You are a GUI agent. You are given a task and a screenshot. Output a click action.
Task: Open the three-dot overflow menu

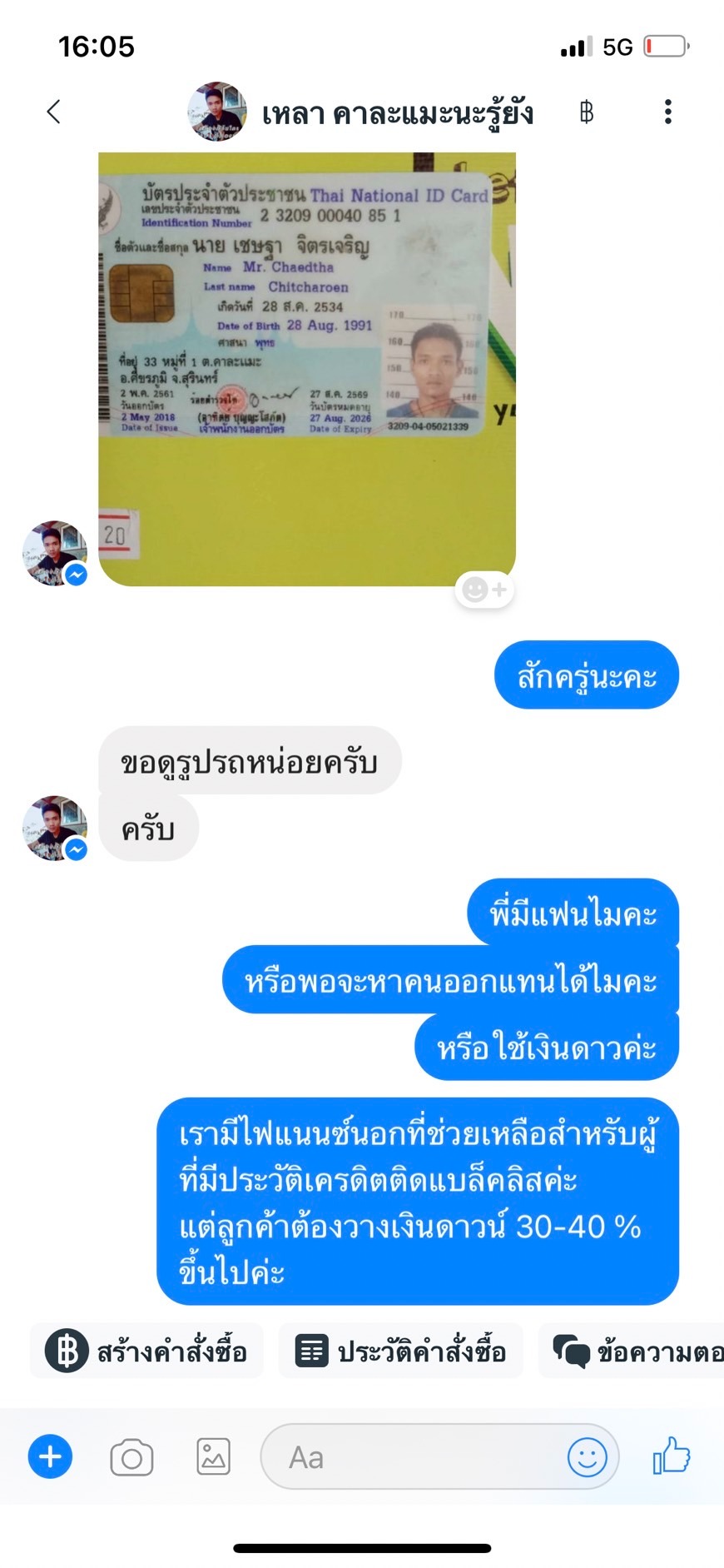coord(667,112)
